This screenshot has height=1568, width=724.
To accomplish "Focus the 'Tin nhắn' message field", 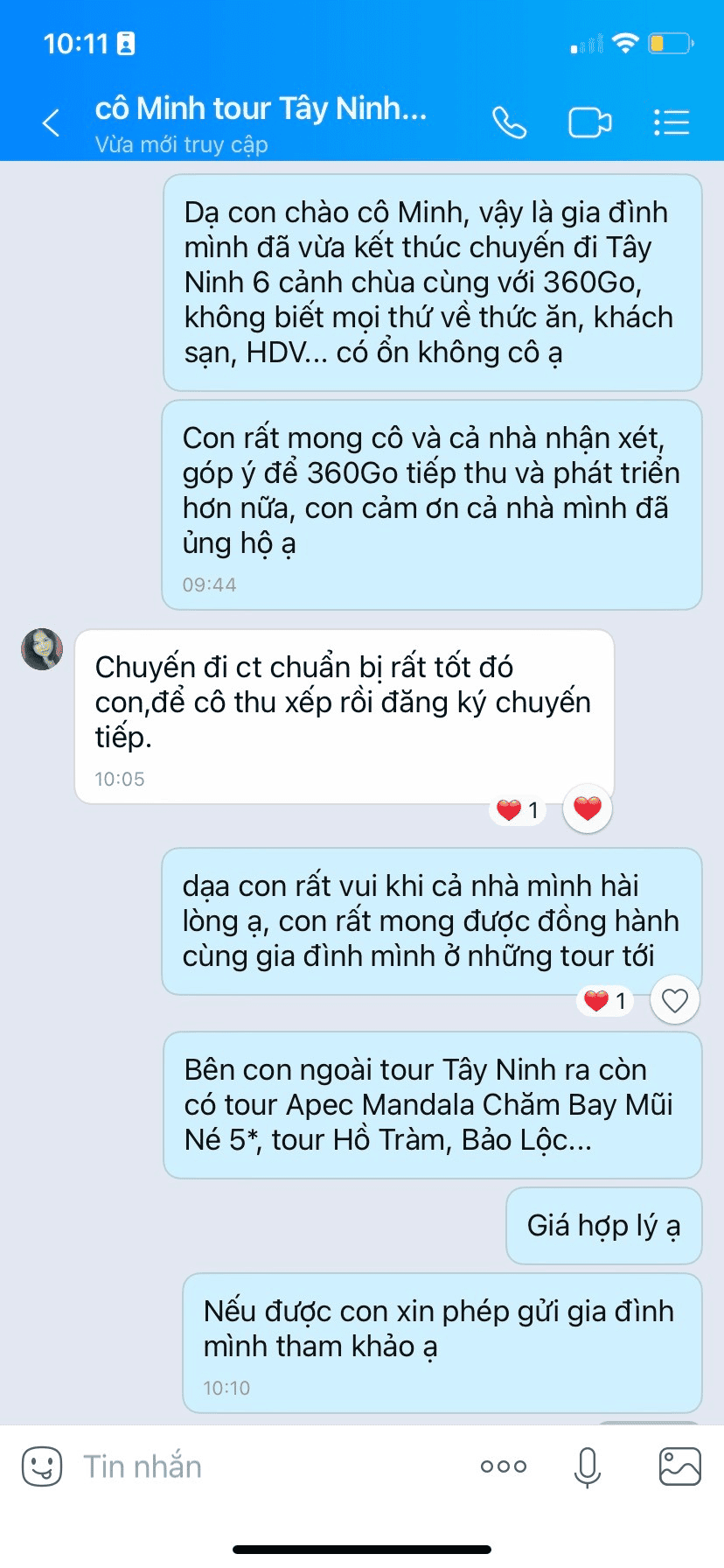I will (262, 1466).
